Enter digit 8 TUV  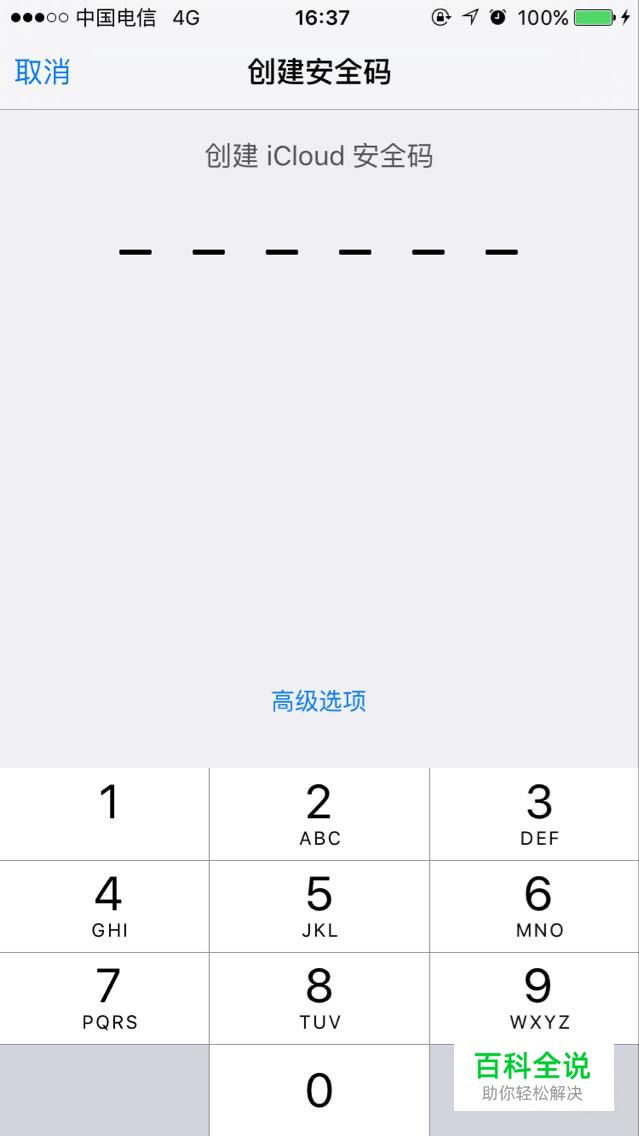pos(320,998)
